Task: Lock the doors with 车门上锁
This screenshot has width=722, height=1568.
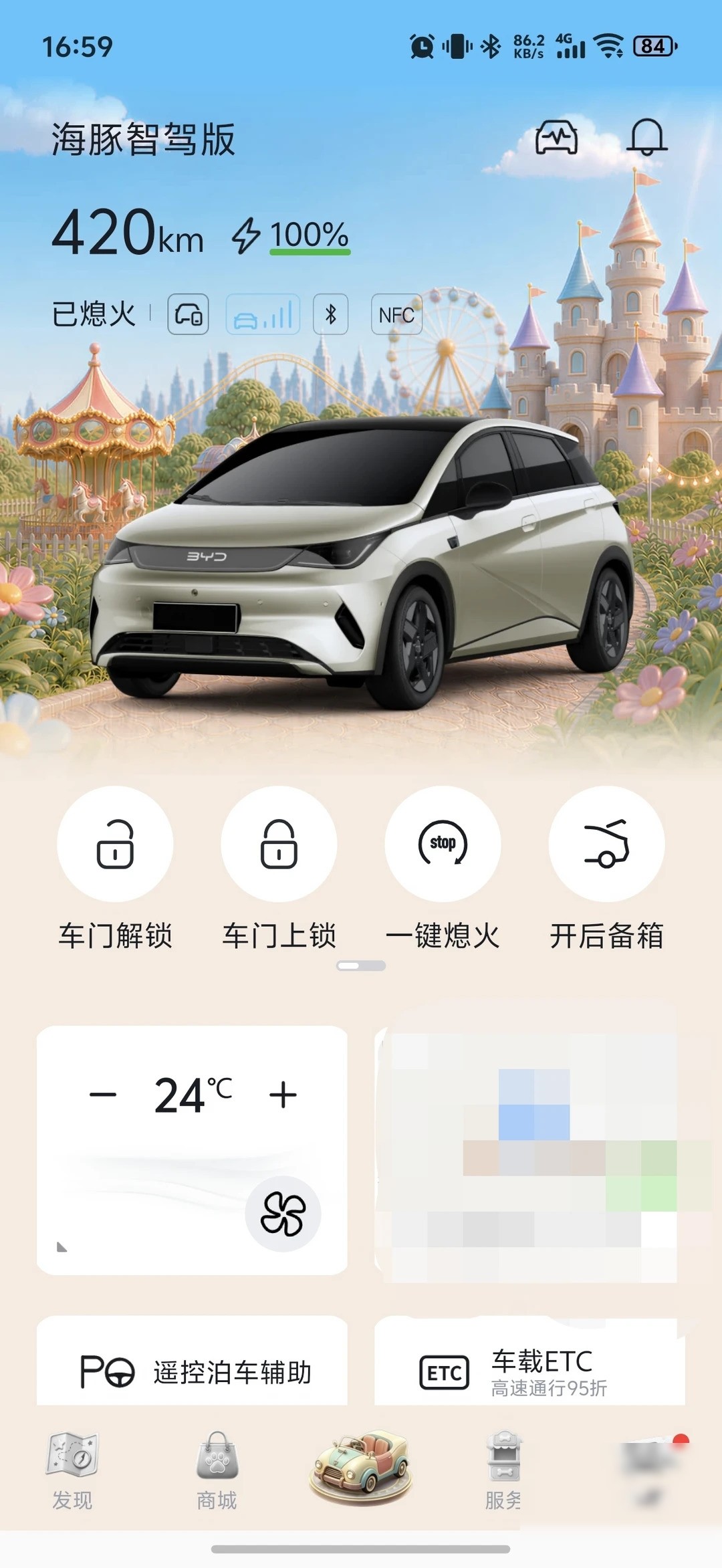Action: 279,844
